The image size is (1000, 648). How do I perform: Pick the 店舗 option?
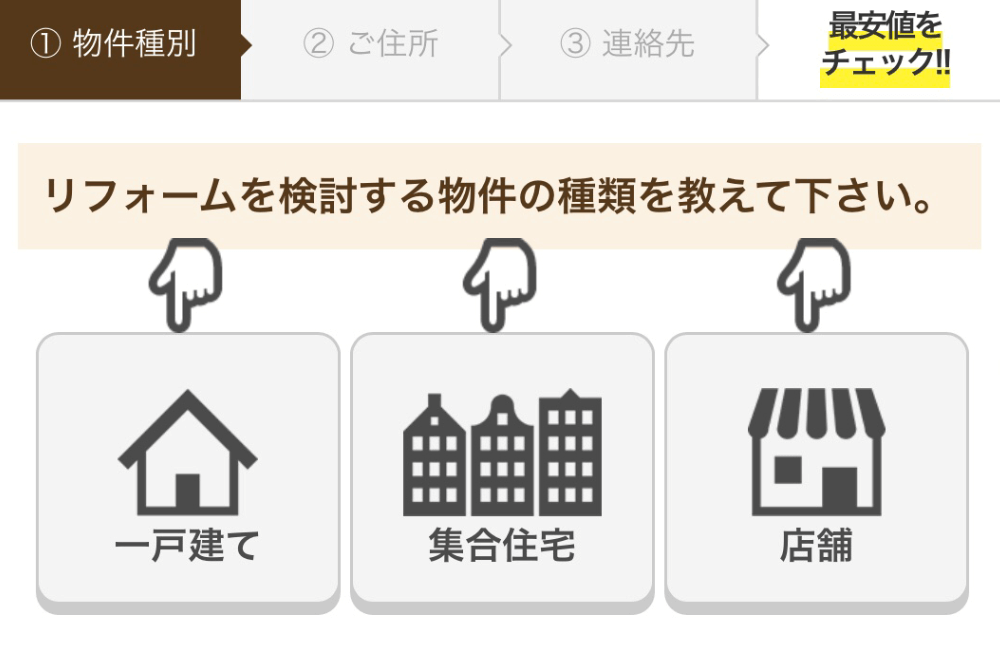(816, 468)
